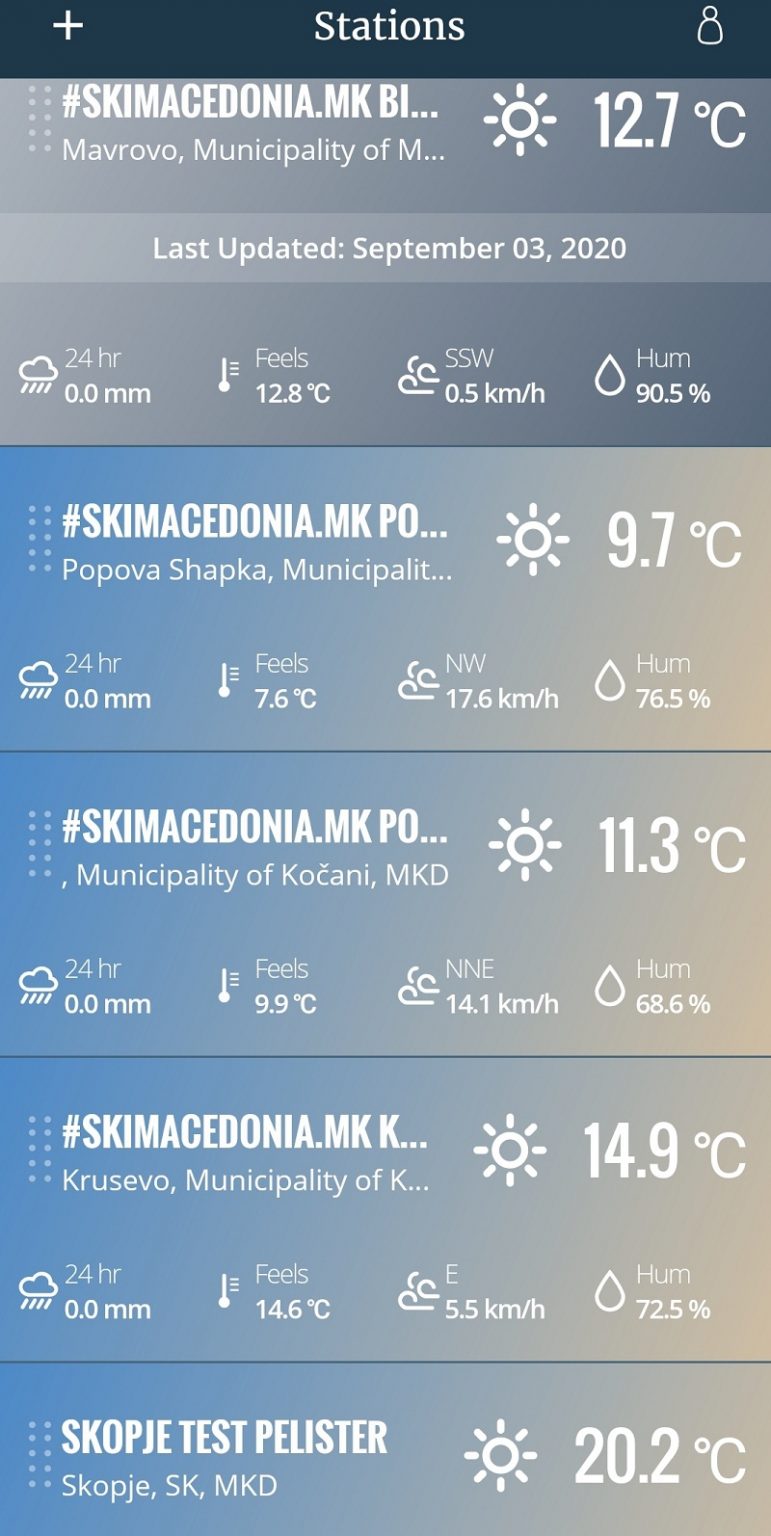Open the Municipality of Kočani station card
The image size is (771, 1536).
[385, 904]
